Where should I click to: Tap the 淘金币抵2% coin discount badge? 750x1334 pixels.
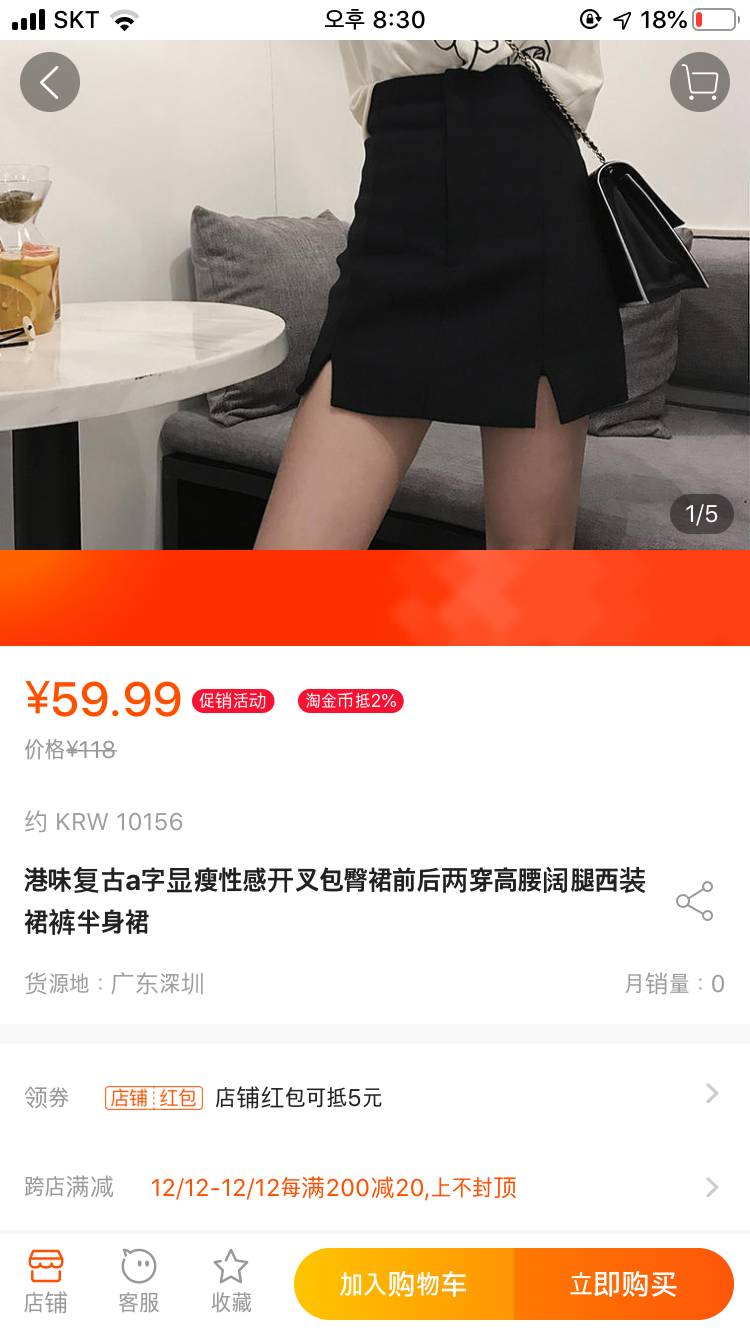tap(351, 702)
